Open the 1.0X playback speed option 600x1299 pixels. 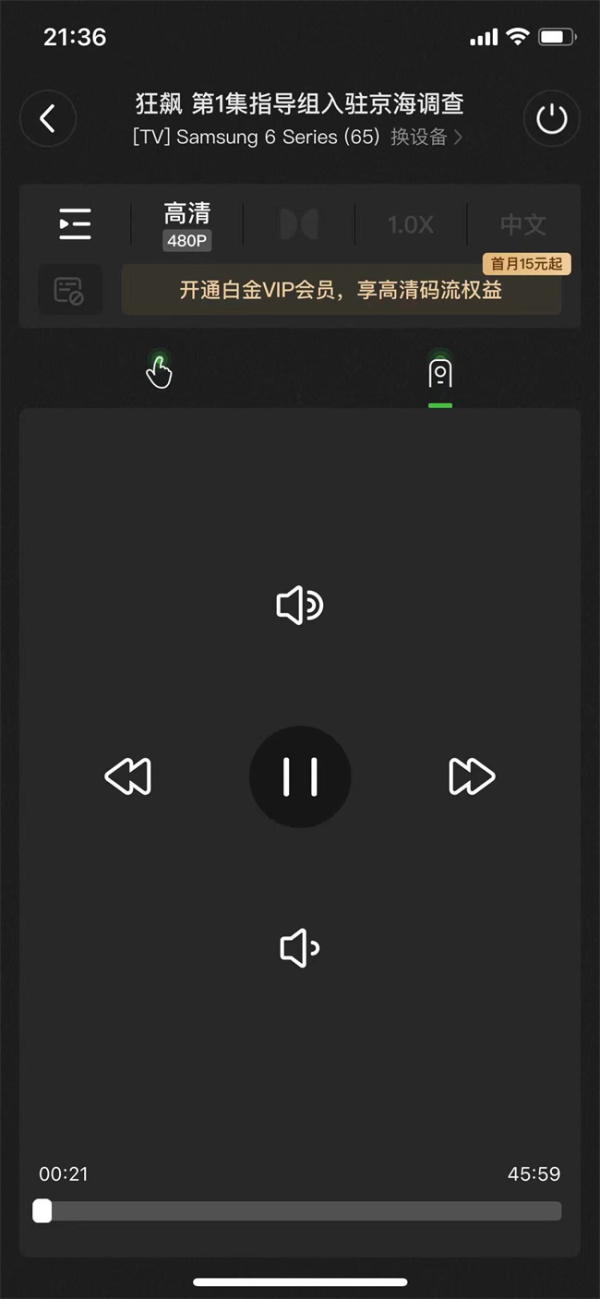pos(411,225)
